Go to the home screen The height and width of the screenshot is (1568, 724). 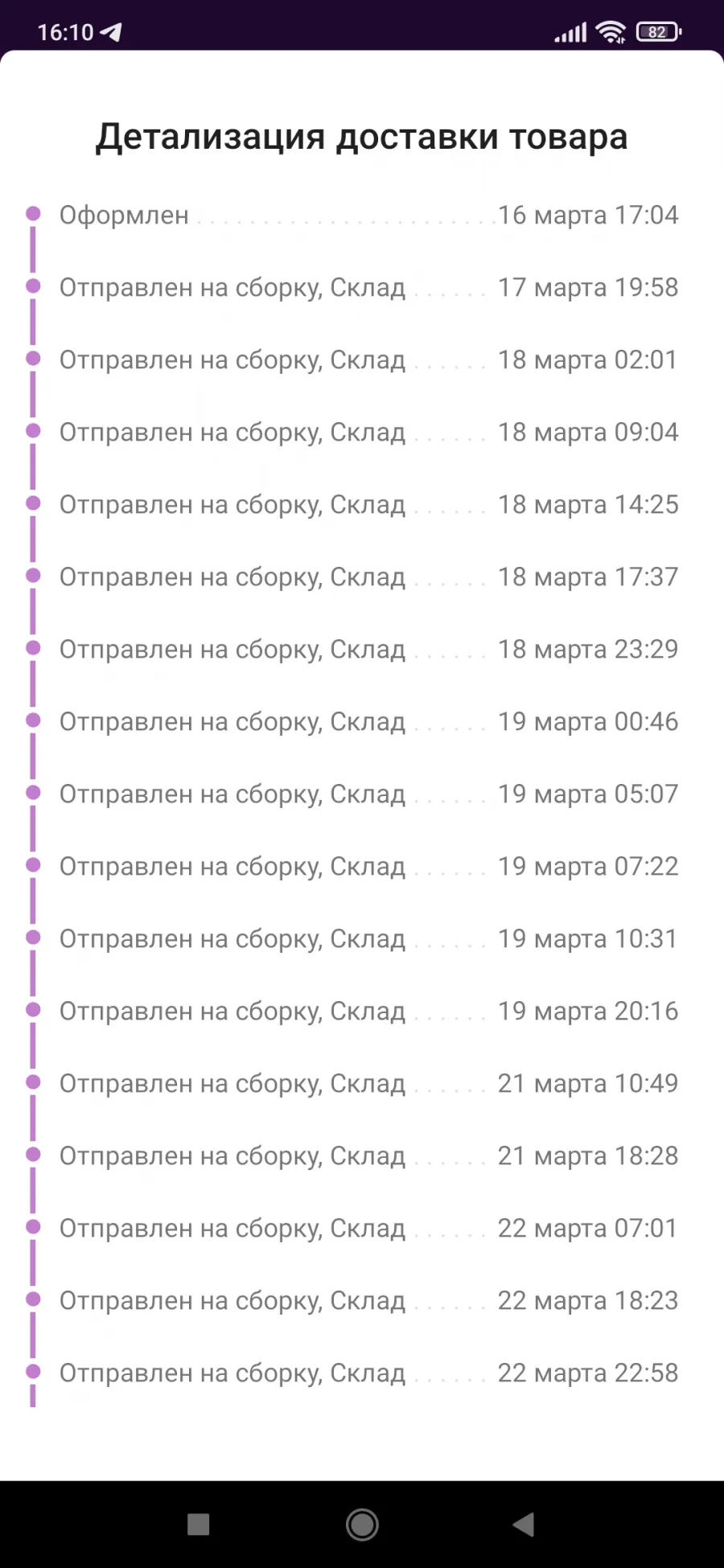point(362,1524)
